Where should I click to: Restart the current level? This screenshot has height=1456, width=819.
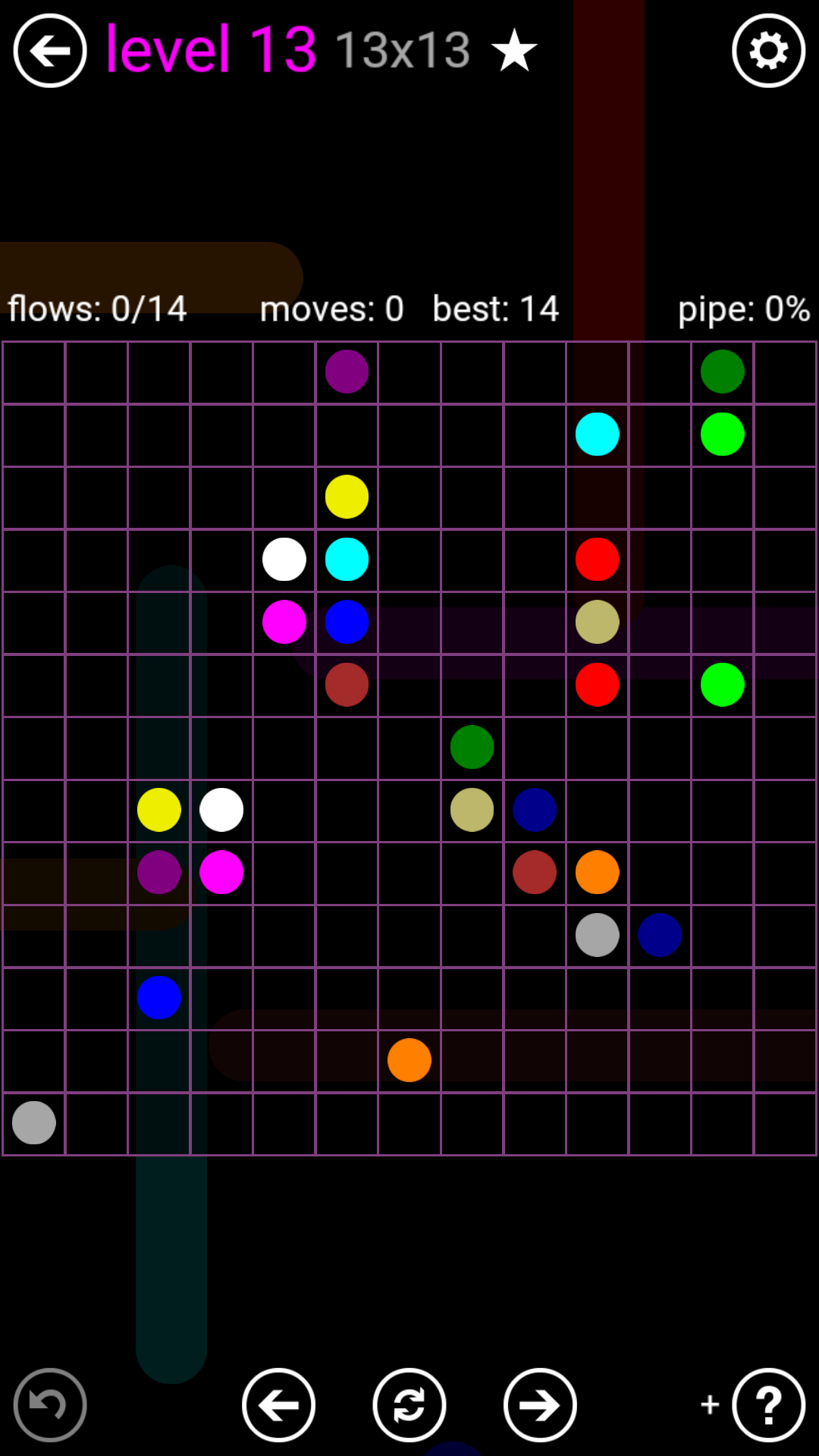409,1404
